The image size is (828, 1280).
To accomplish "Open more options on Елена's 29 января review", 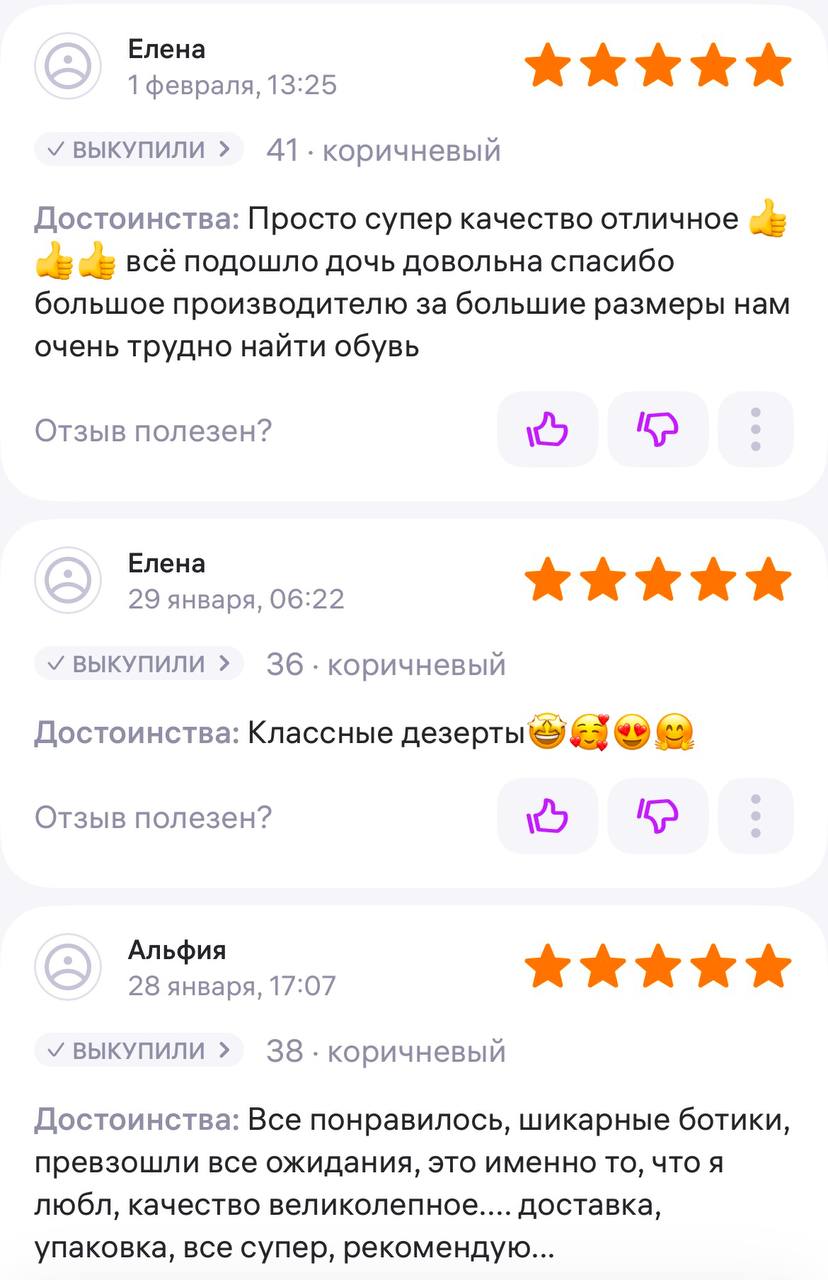I will (756, 816).
